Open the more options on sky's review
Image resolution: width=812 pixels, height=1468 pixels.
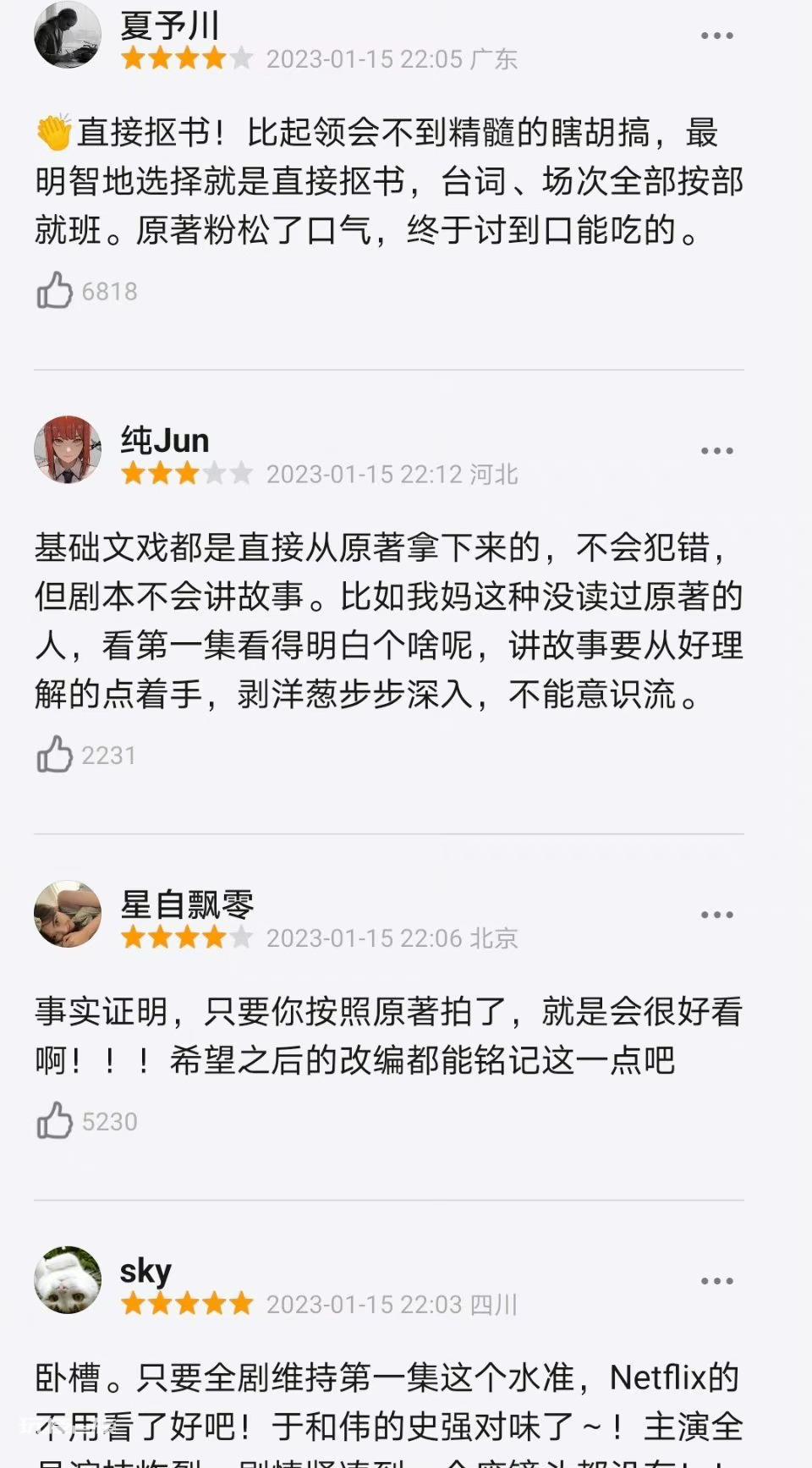pos(716,1281)
